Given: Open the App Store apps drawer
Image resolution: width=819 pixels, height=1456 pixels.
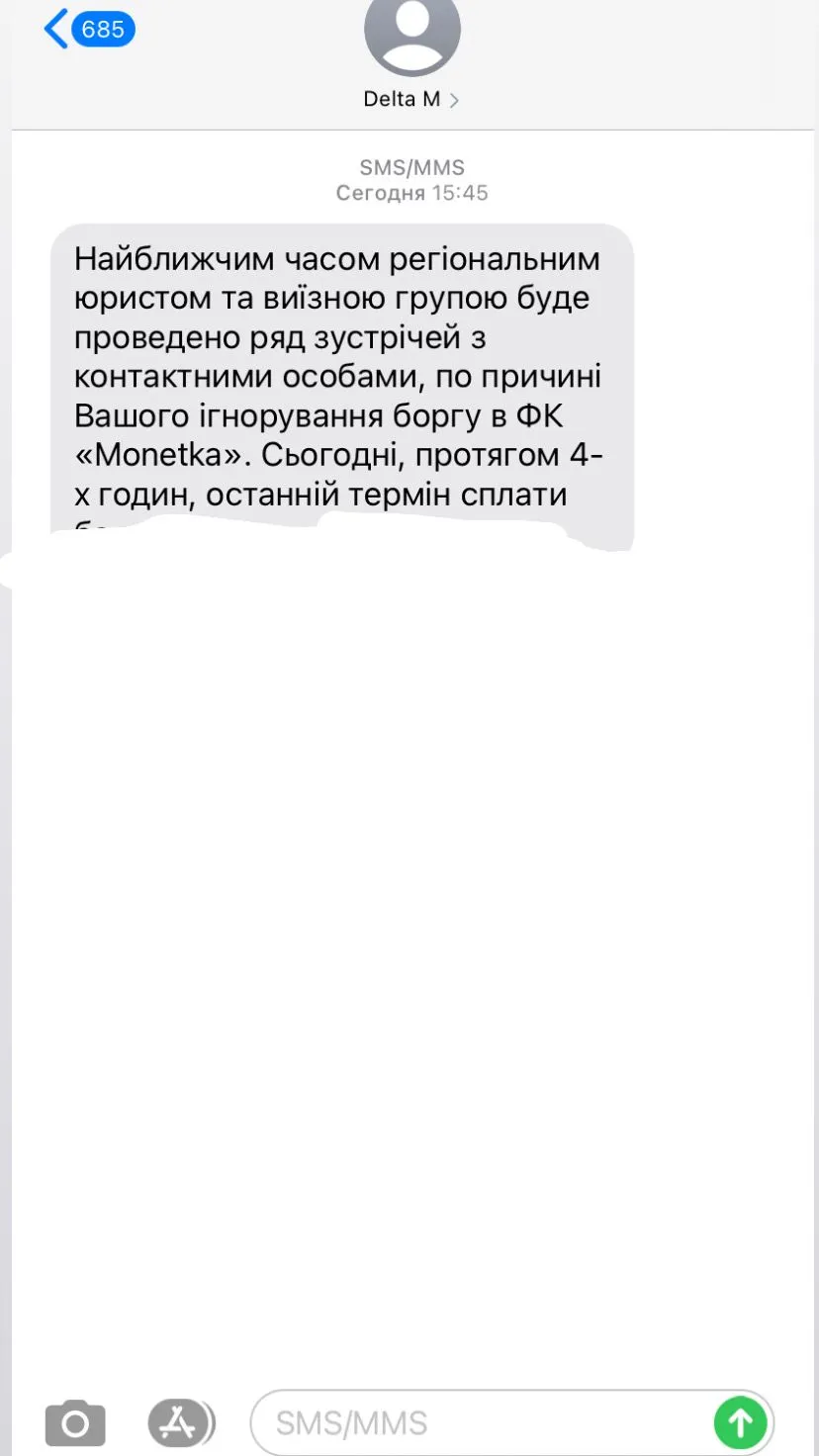Looking at the screenshot, I should click(x=179, y=1423).
